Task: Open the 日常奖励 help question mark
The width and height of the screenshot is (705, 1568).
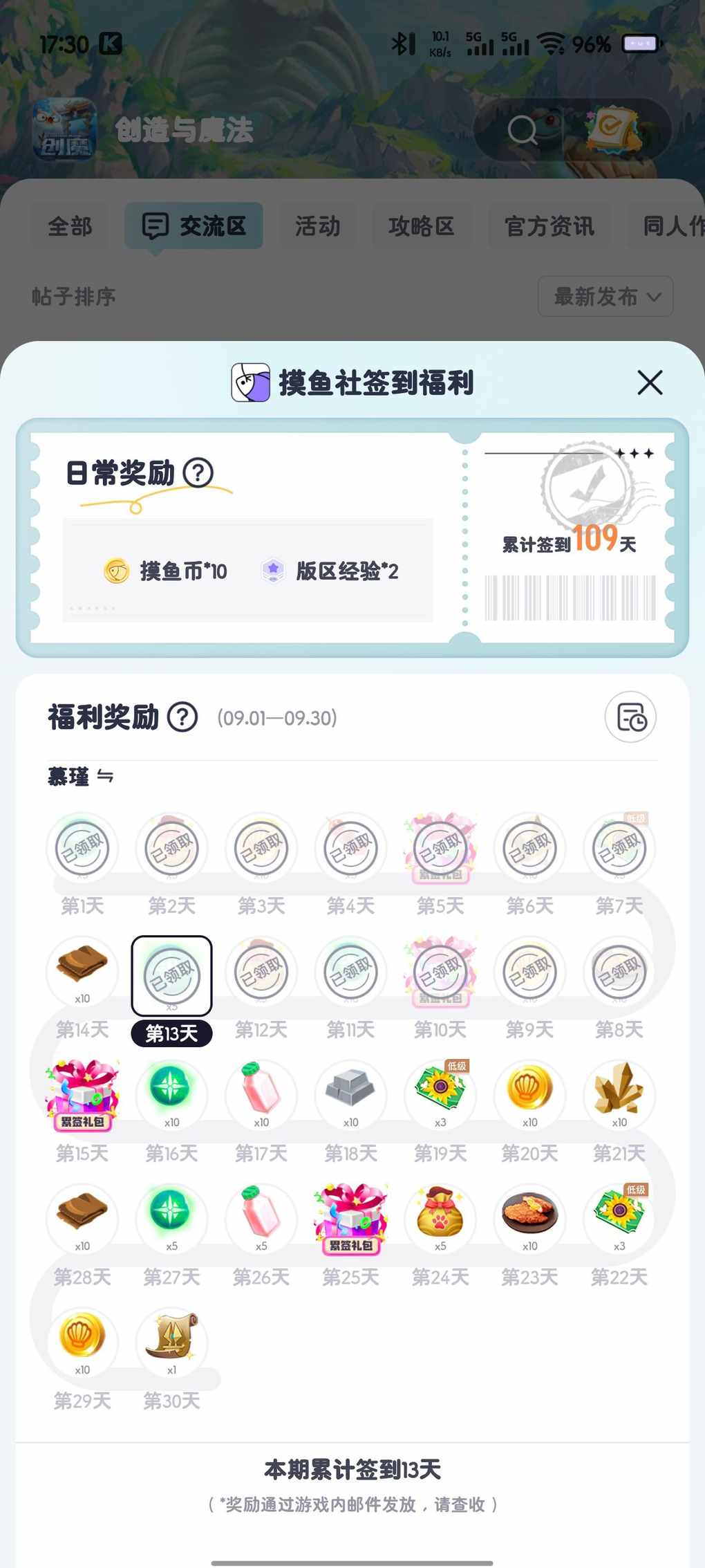Action: [198, 473]
